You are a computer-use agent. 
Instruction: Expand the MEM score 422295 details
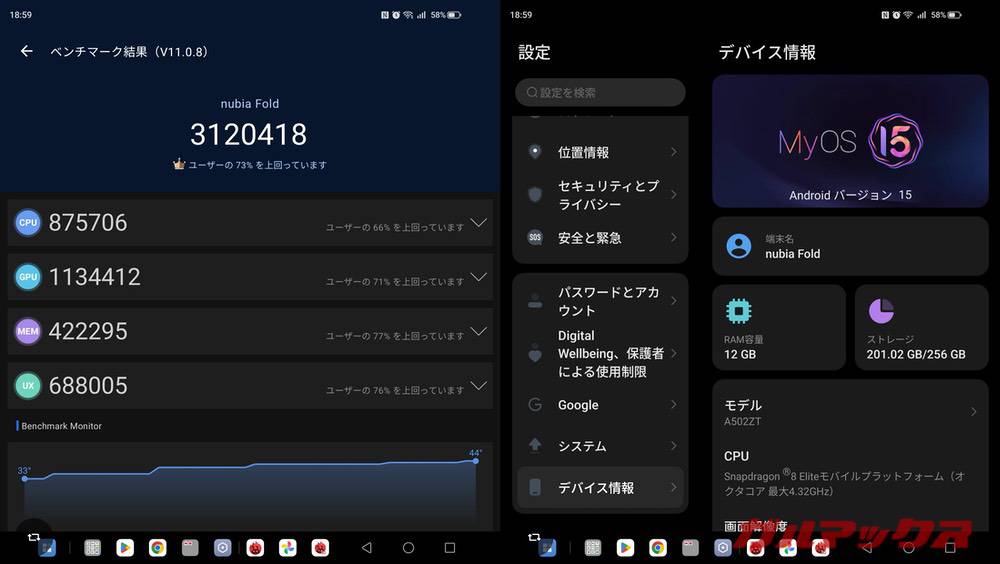pyautogui.click(x=478, y=331)
